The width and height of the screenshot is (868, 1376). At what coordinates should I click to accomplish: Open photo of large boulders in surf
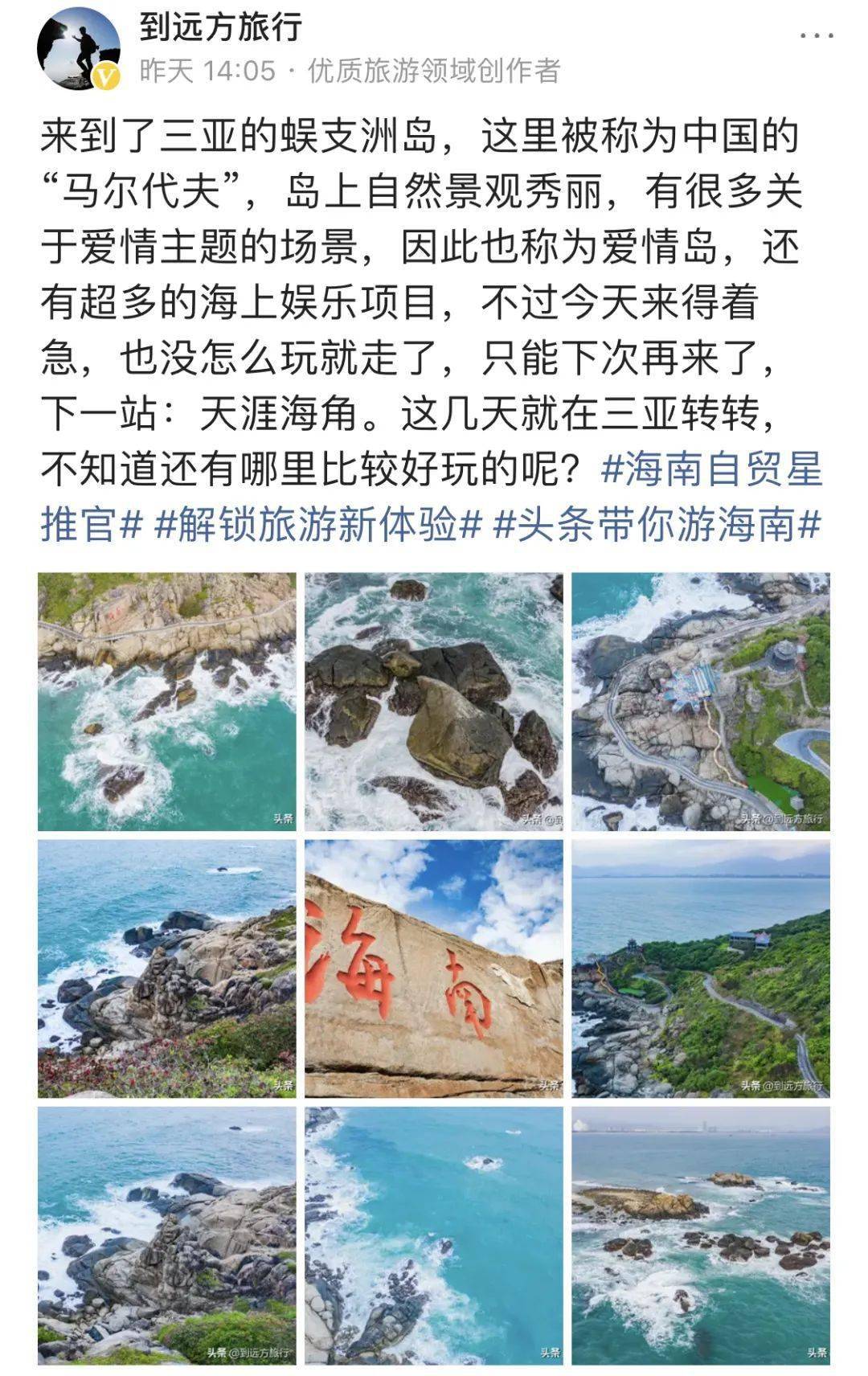[433, 701]
